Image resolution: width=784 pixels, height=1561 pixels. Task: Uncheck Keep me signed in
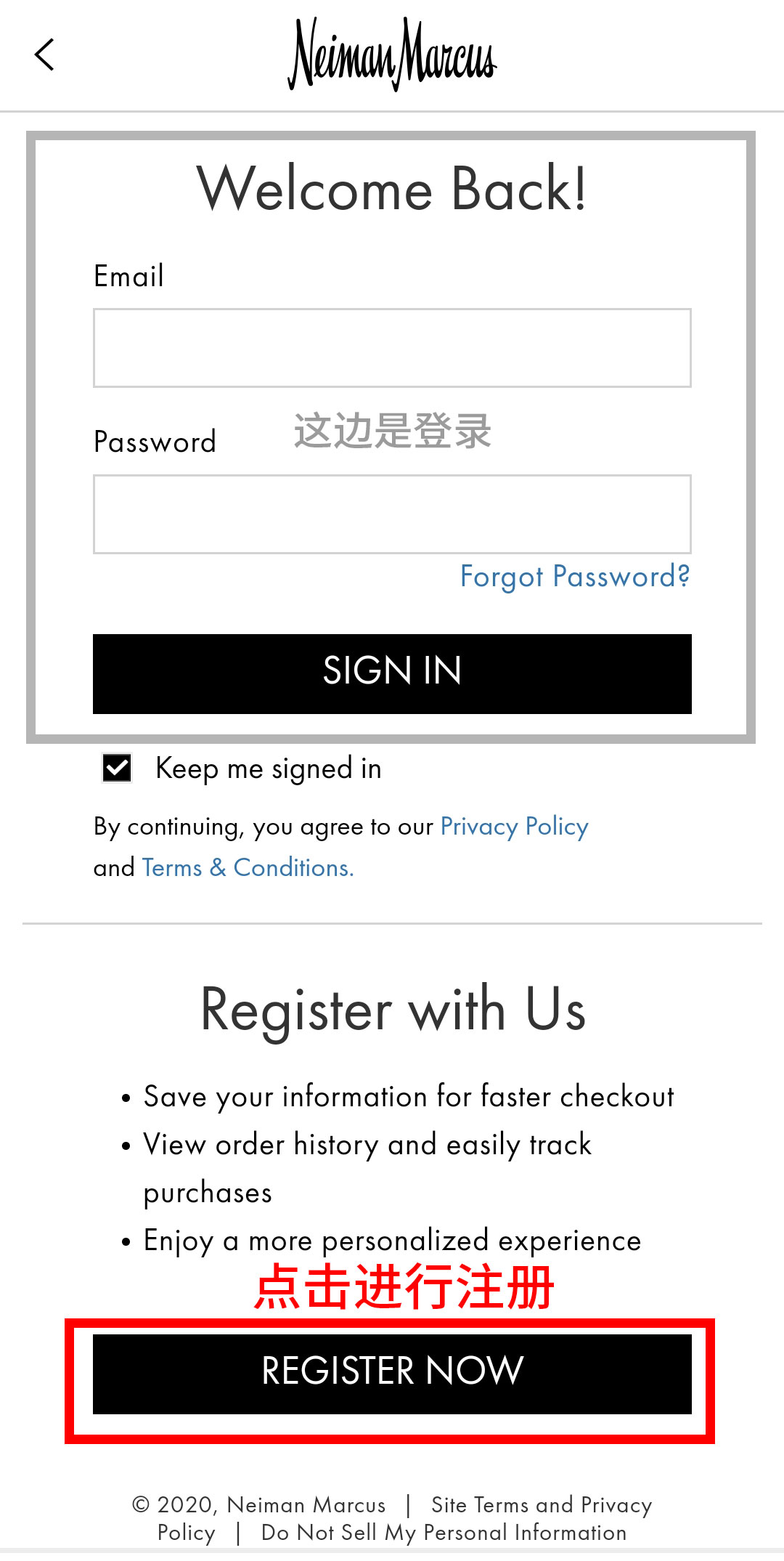[x=117, y=768]
